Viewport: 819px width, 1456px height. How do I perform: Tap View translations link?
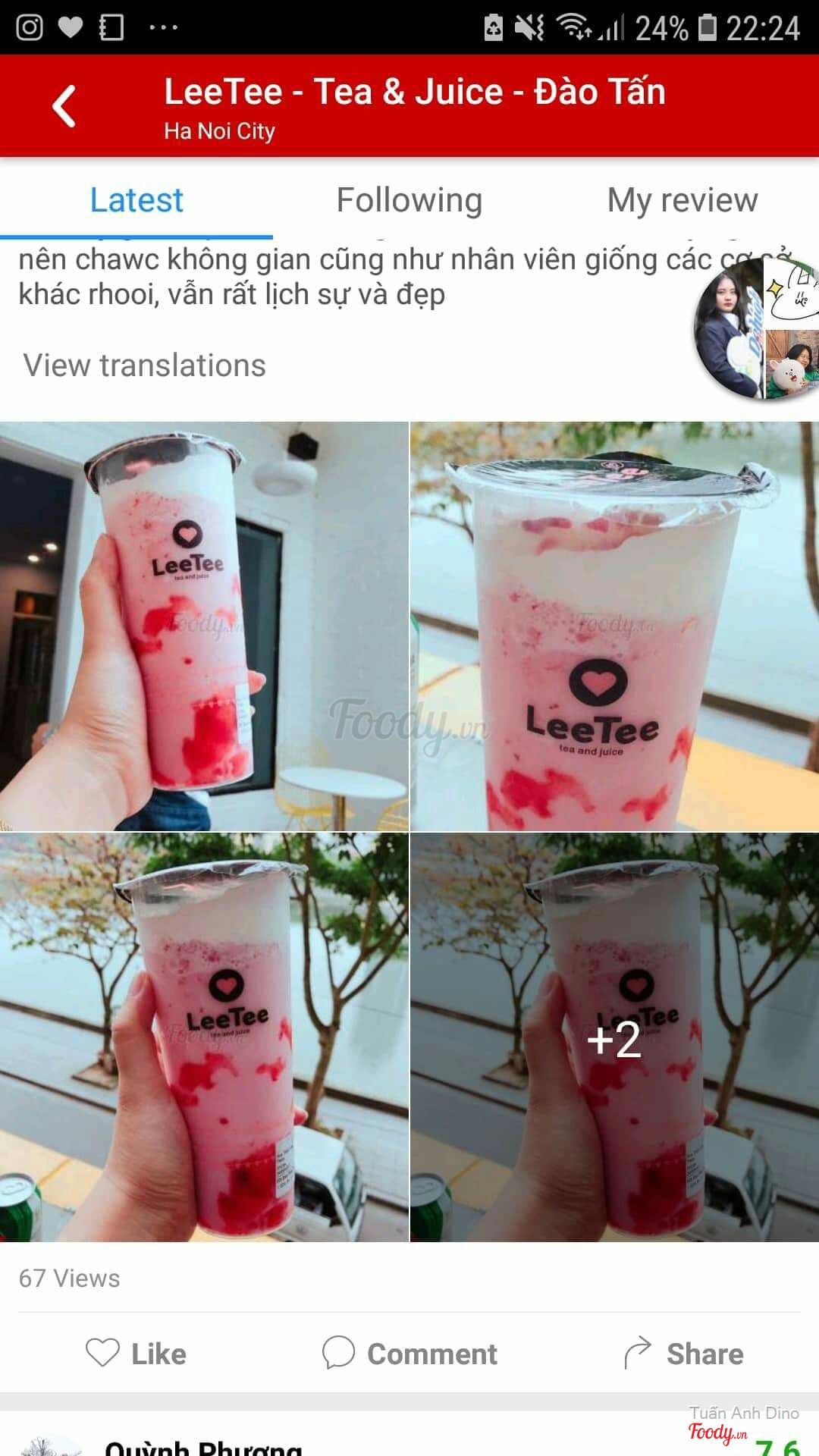click(x=144, y=366)
